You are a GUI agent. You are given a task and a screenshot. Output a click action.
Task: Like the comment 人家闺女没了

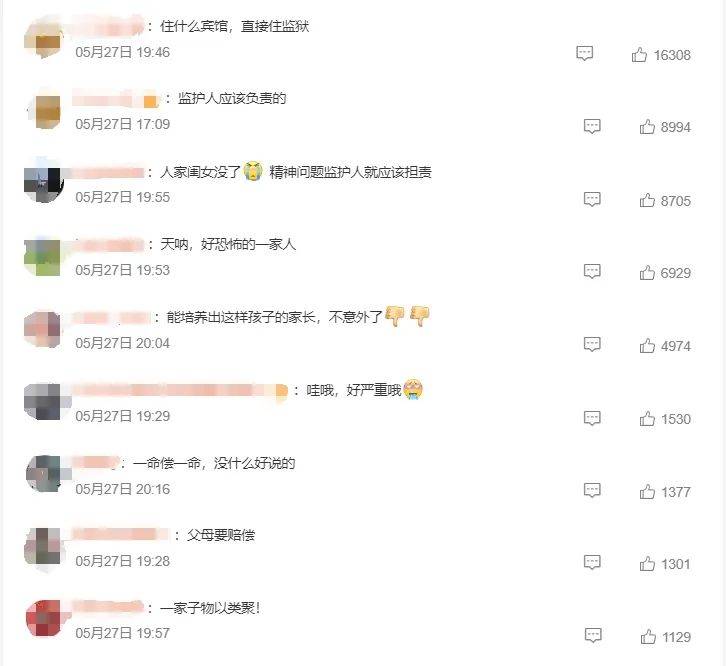tap(647, 200)
